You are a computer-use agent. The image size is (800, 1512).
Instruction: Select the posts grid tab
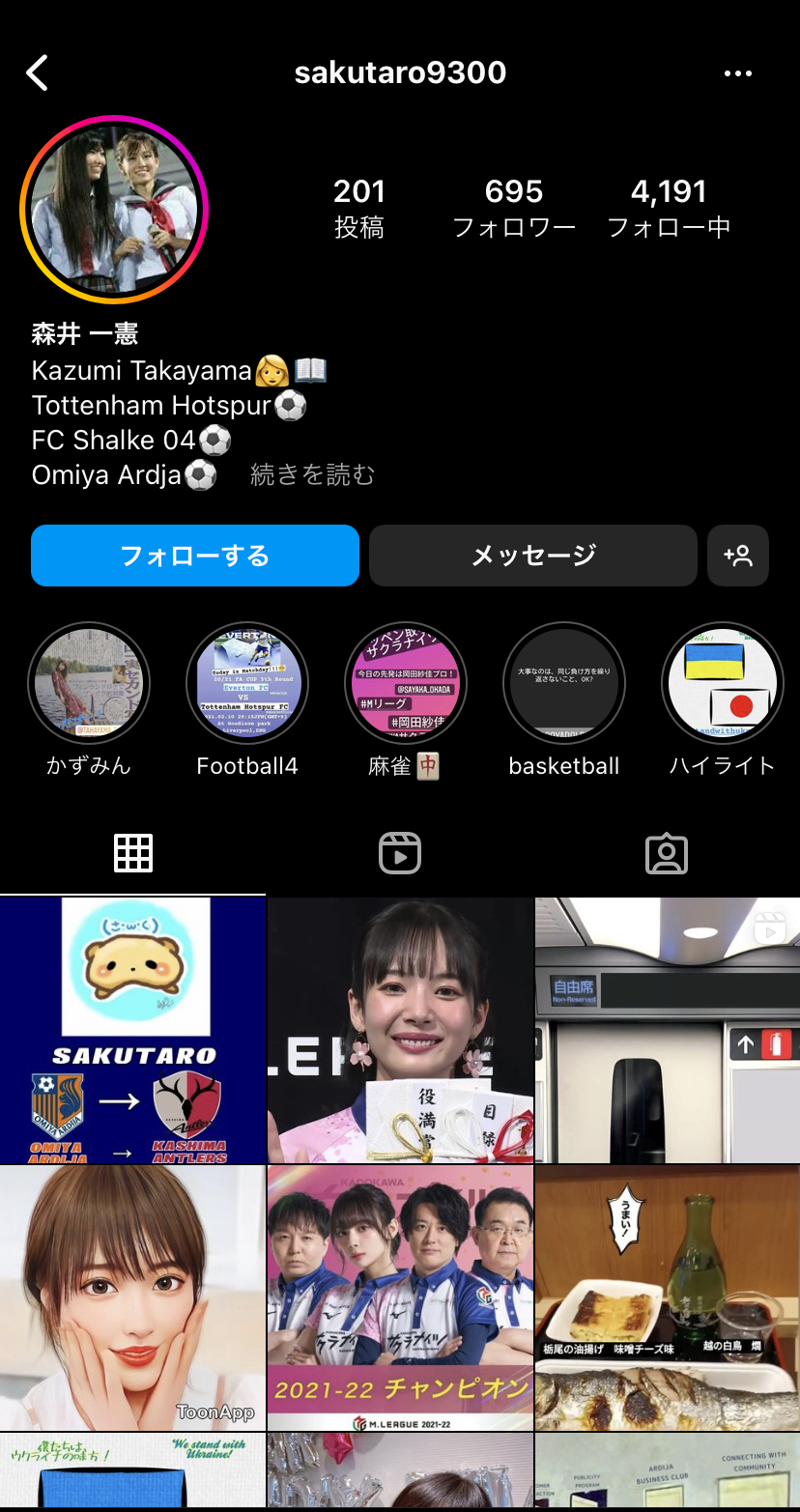coord(133,853)
